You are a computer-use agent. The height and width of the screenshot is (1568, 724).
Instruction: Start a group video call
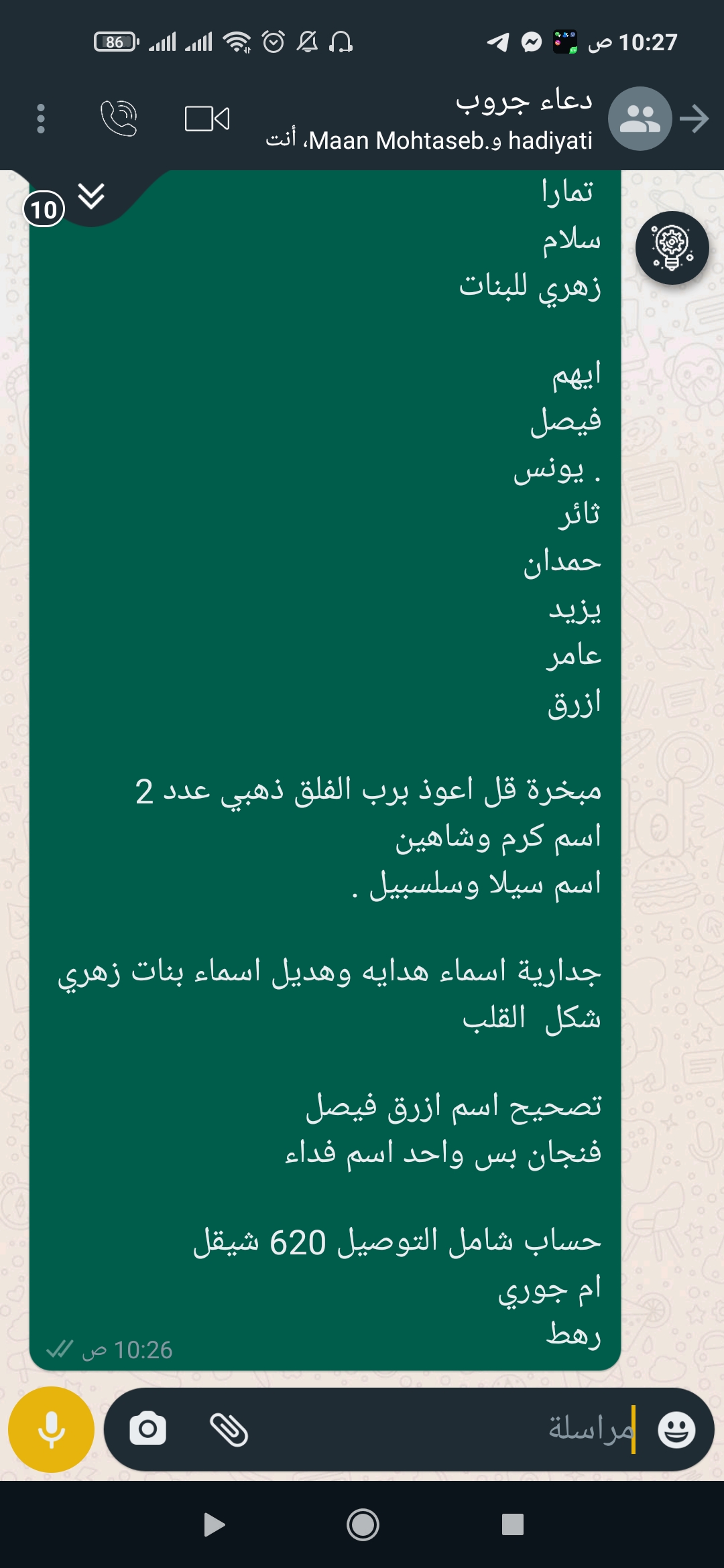click(x=207, y=119)
